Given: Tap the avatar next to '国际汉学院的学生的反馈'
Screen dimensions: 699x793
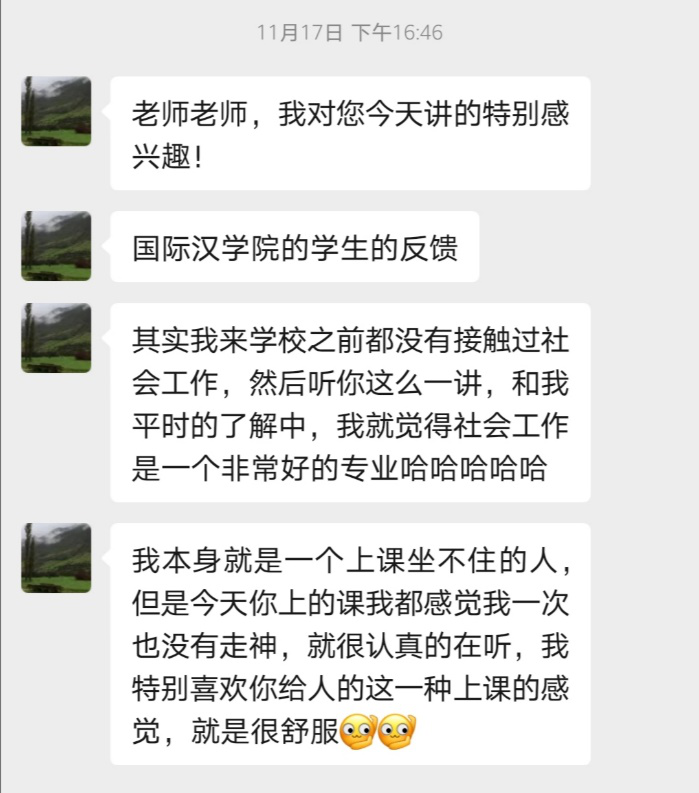Looking at the screenshot, I should tap(56, 245).
